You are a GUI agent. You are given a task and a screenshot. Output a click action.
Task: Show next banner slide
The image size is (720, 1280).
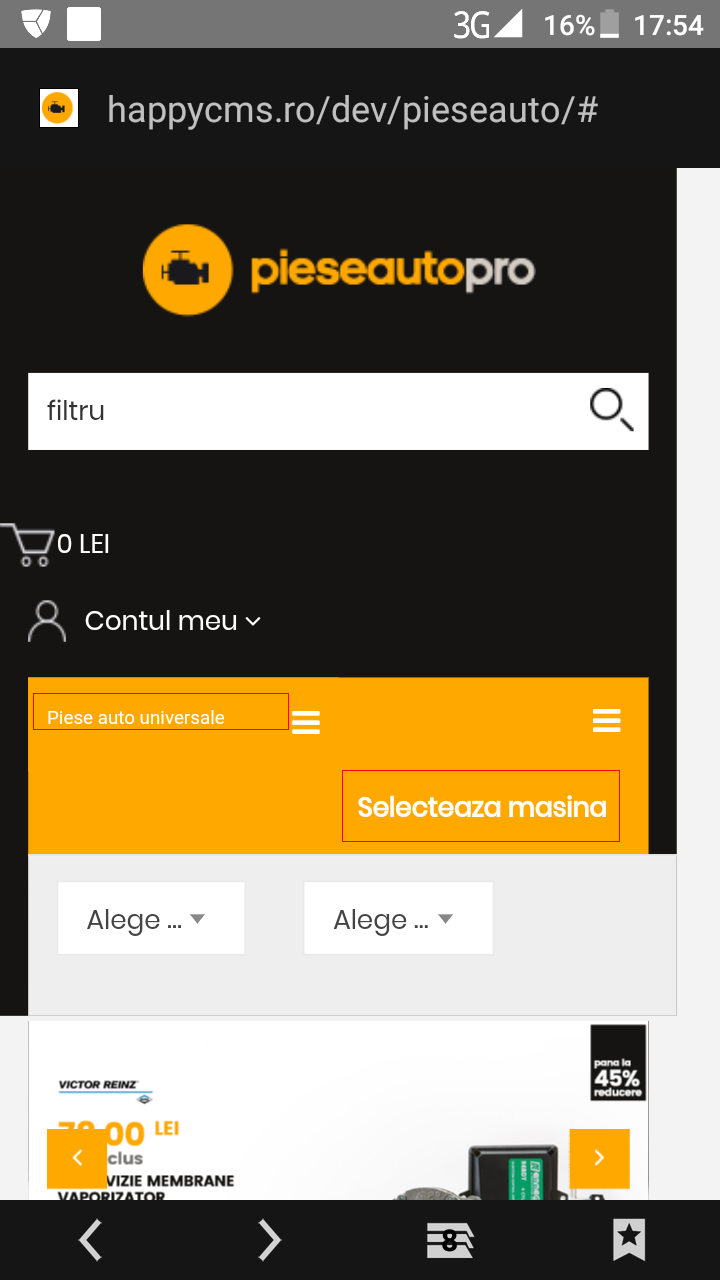(600, 1159)
